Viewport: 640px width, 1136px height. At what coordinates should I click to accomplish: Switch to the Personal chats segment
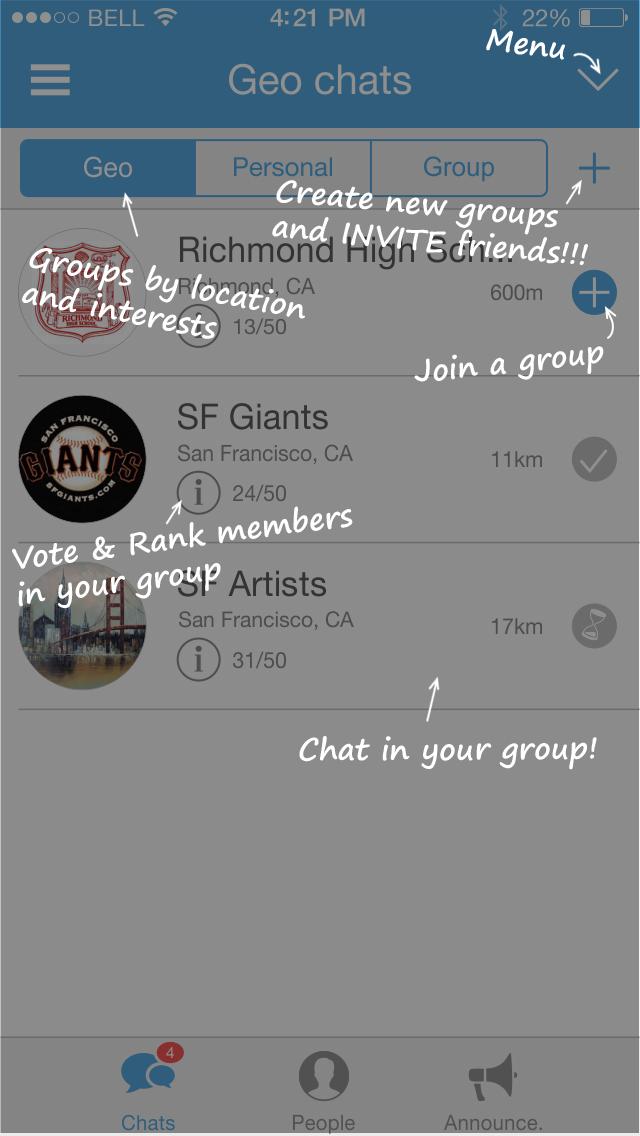283,168
